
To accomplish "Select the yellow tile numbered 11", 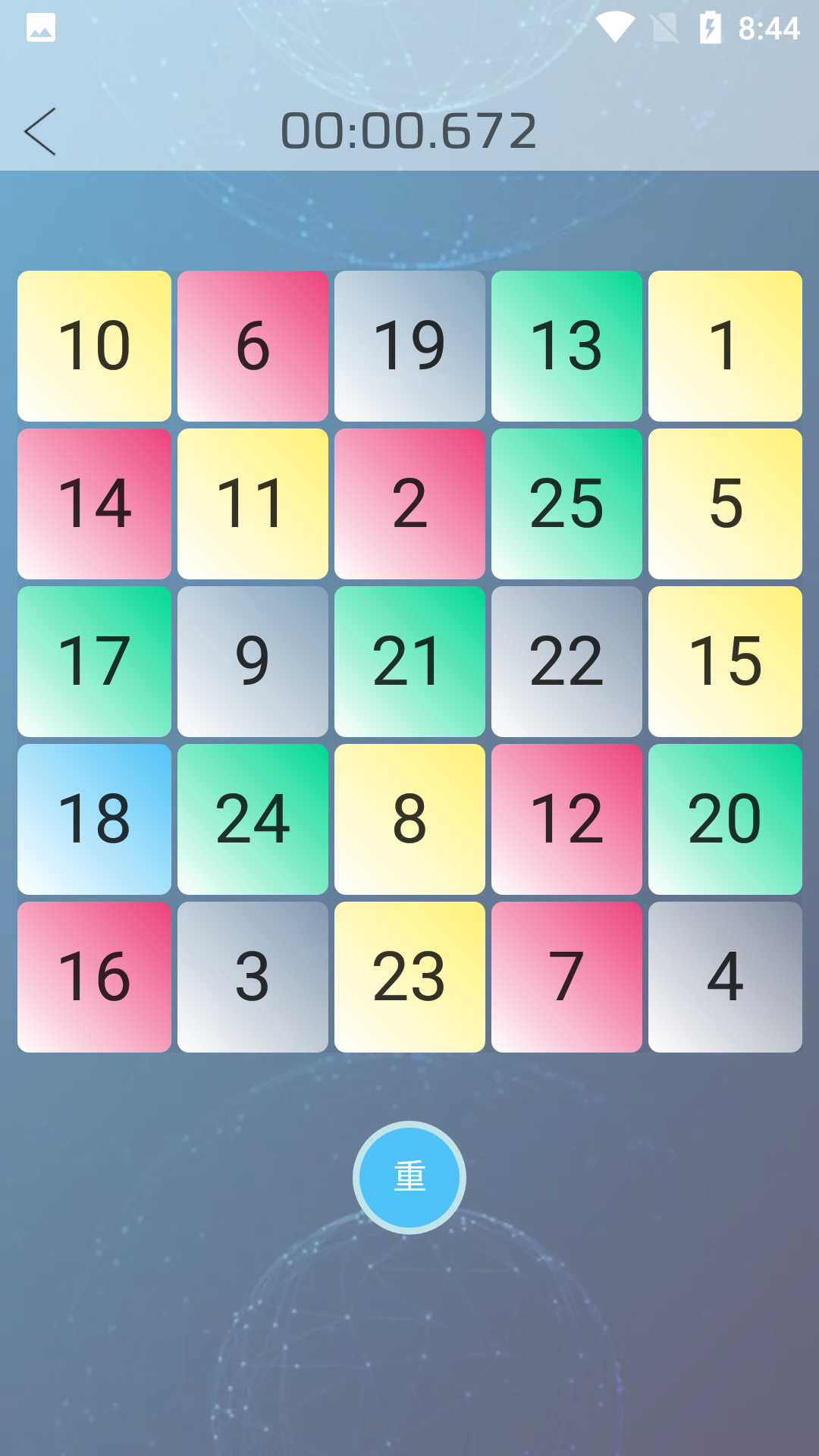I will pos(253,504).
